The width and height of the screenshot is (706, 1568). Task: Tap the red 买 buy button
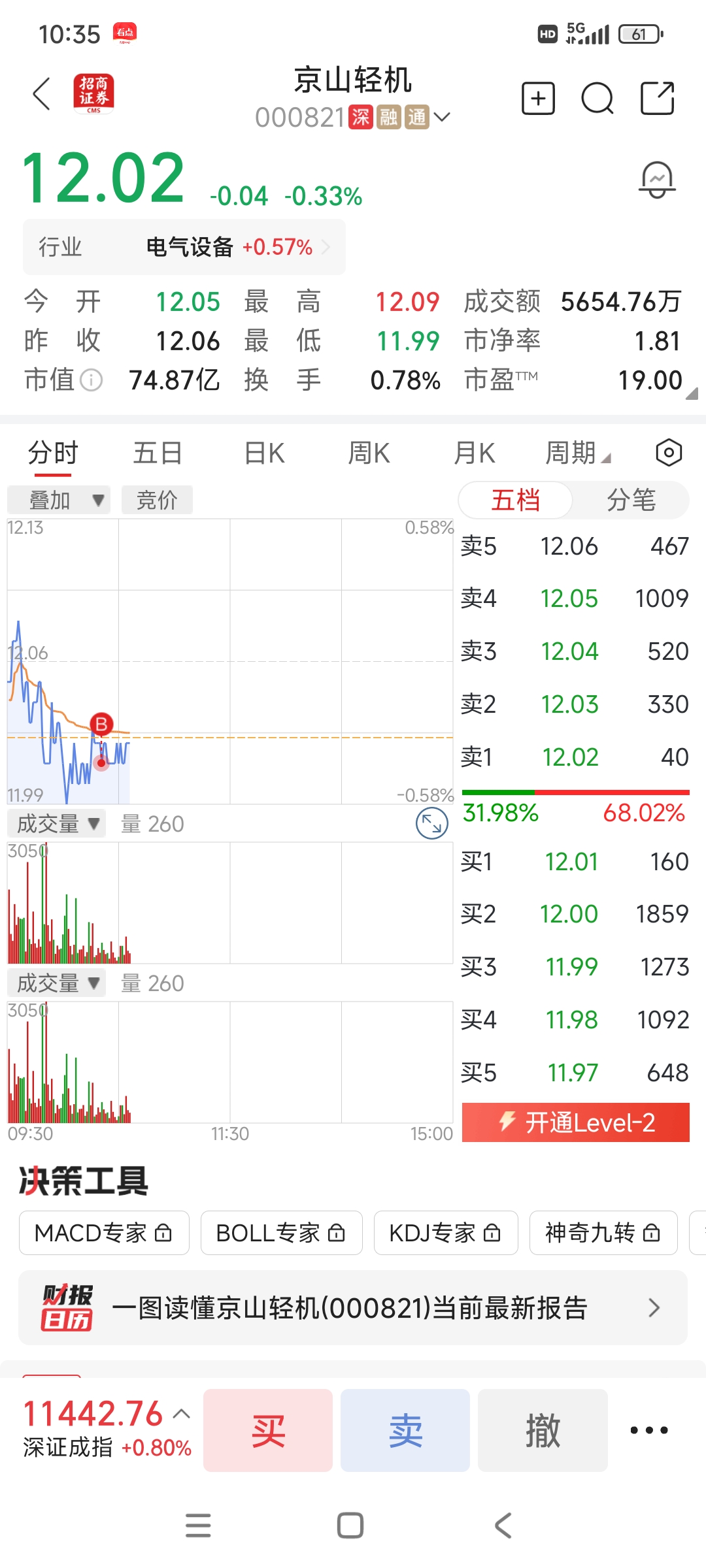[x=268, y=1430]
